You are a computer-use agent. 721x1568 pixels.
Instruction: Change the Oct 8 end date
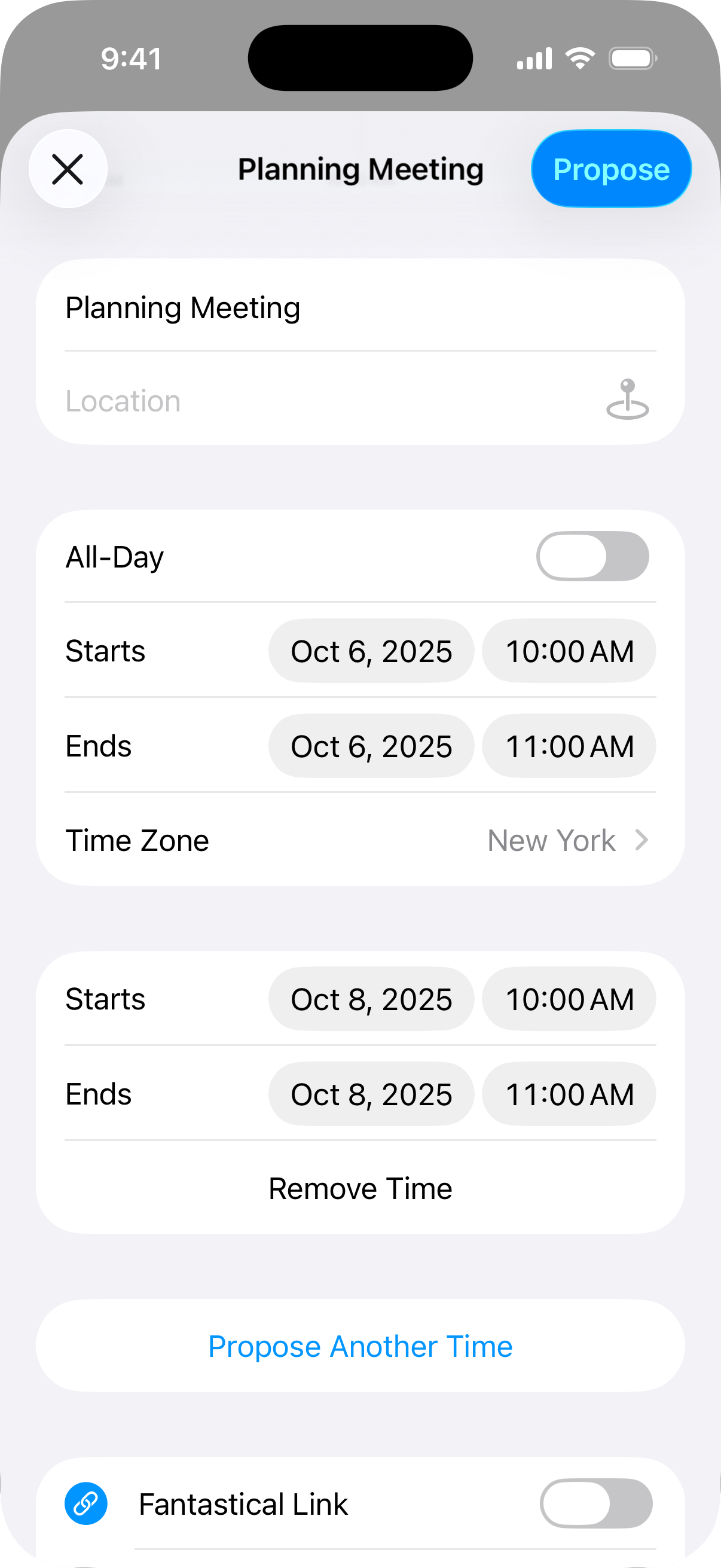371,1094
